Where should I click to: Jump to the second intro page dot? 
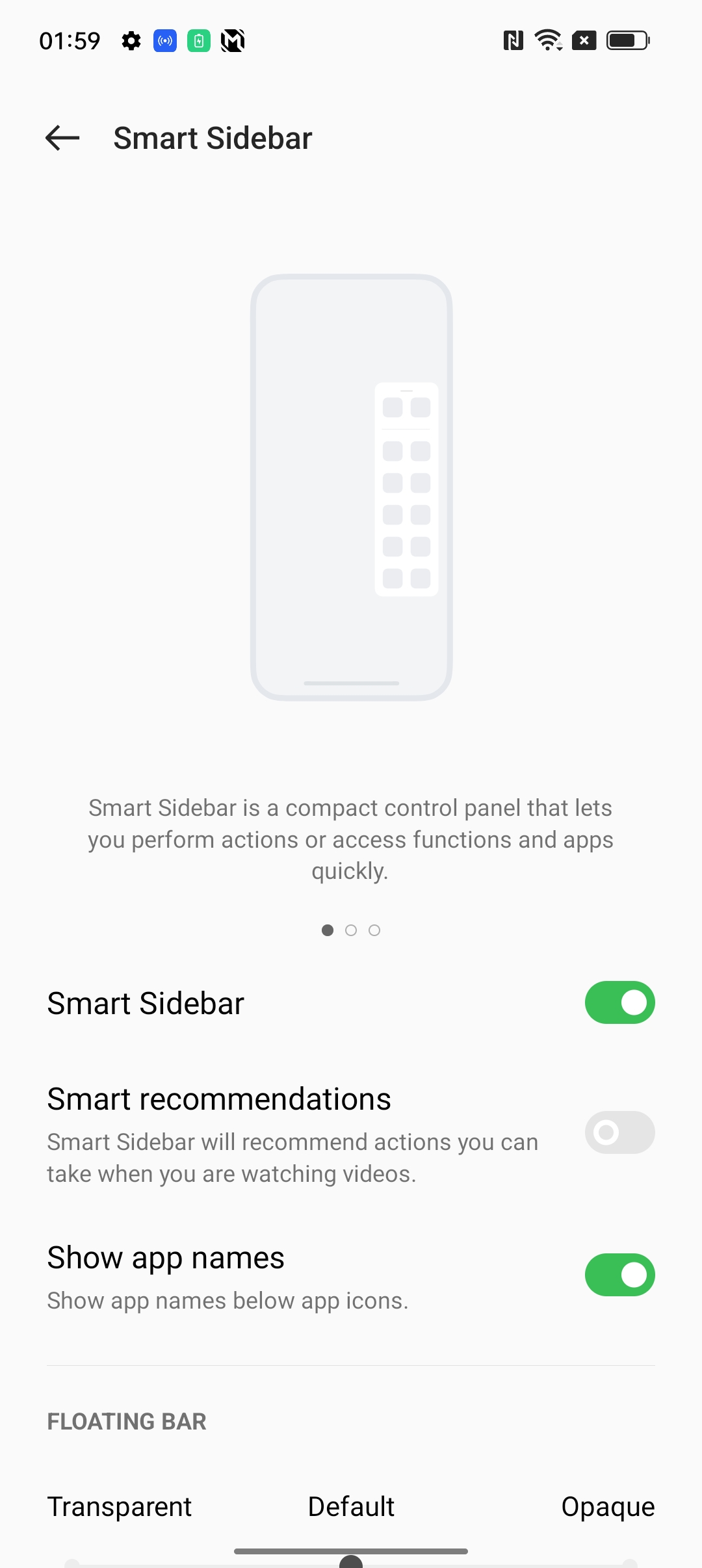point(351,930)
